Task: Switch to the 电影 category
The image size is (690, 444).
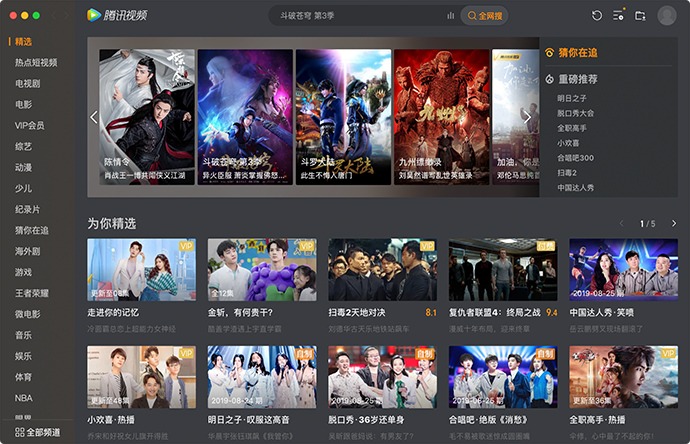Action: point(23,104)
